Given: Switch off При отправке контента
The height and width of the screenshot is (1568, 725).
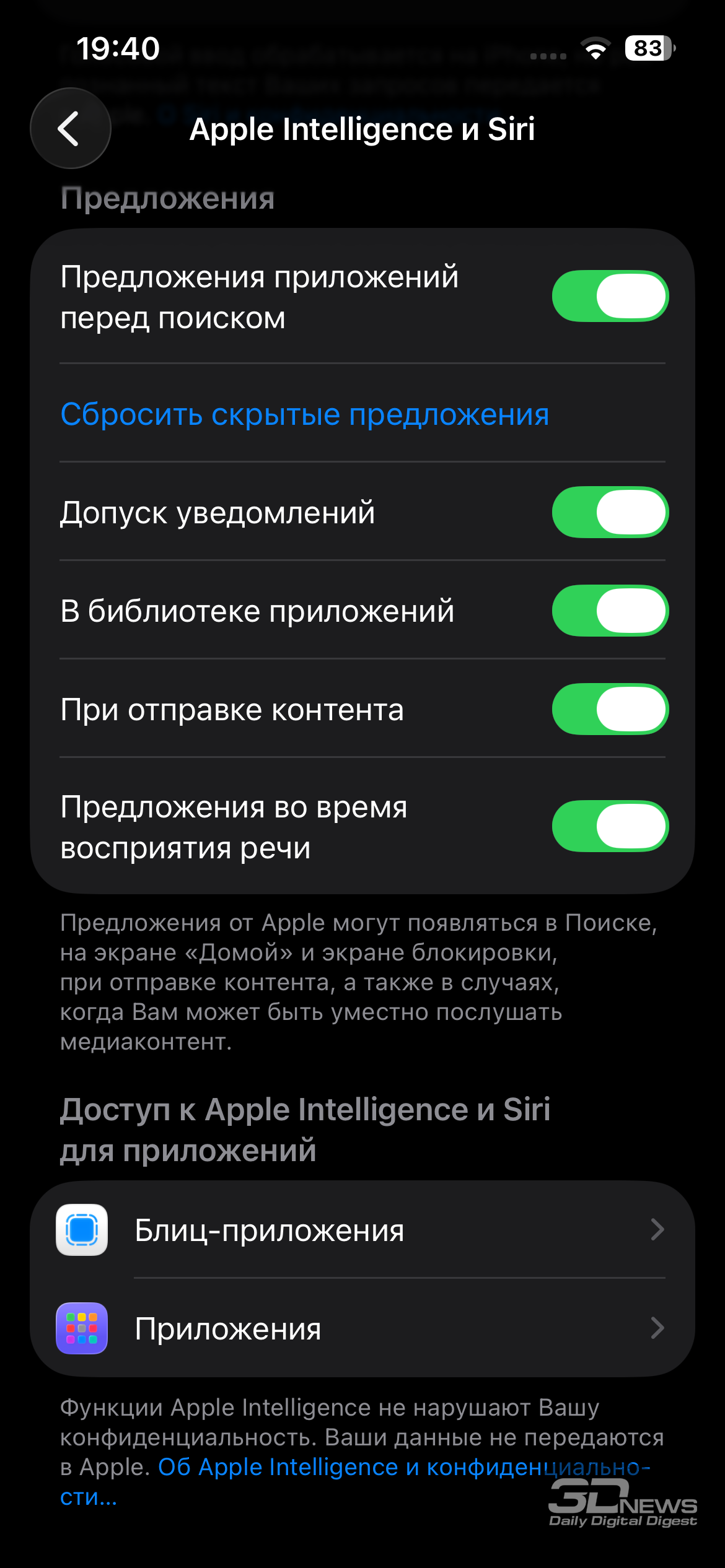Looking at the screenshot, I should pyautogui.click(x=610, y=709).
